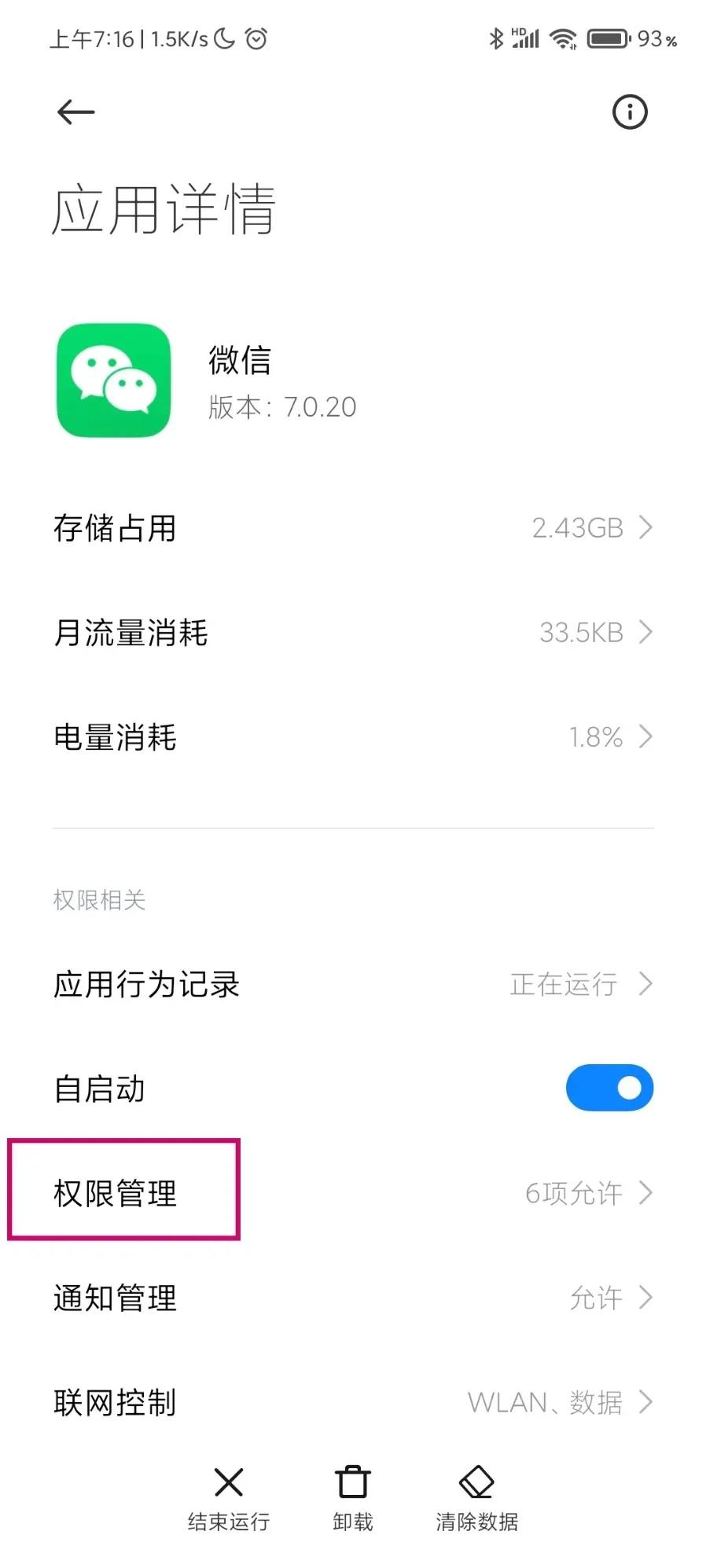
Task: Tap the blue autostart switch
Action: [x=610, y=1088]
